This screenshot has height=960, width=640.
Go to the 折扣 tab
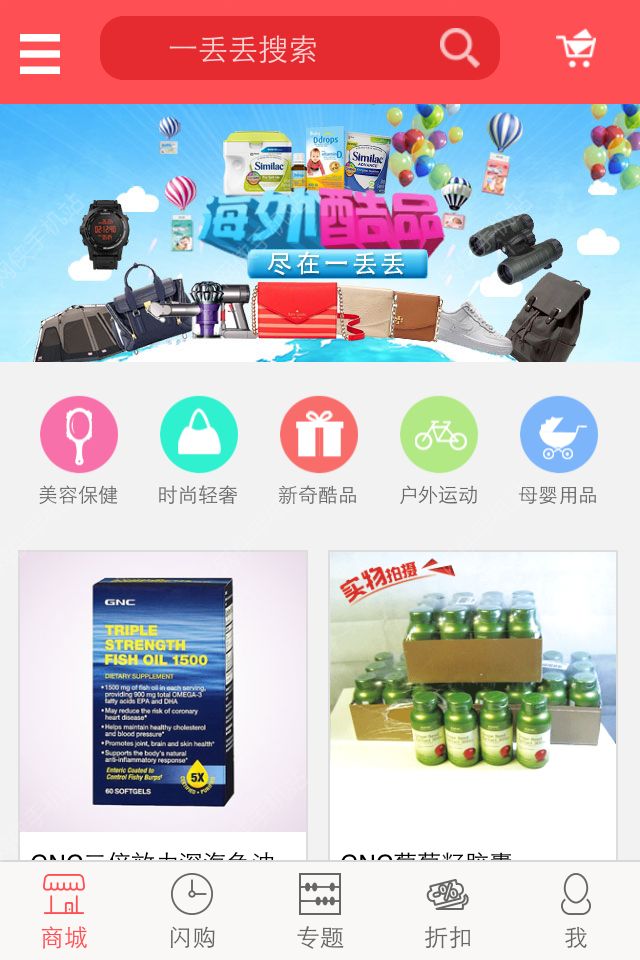[448, 911]
